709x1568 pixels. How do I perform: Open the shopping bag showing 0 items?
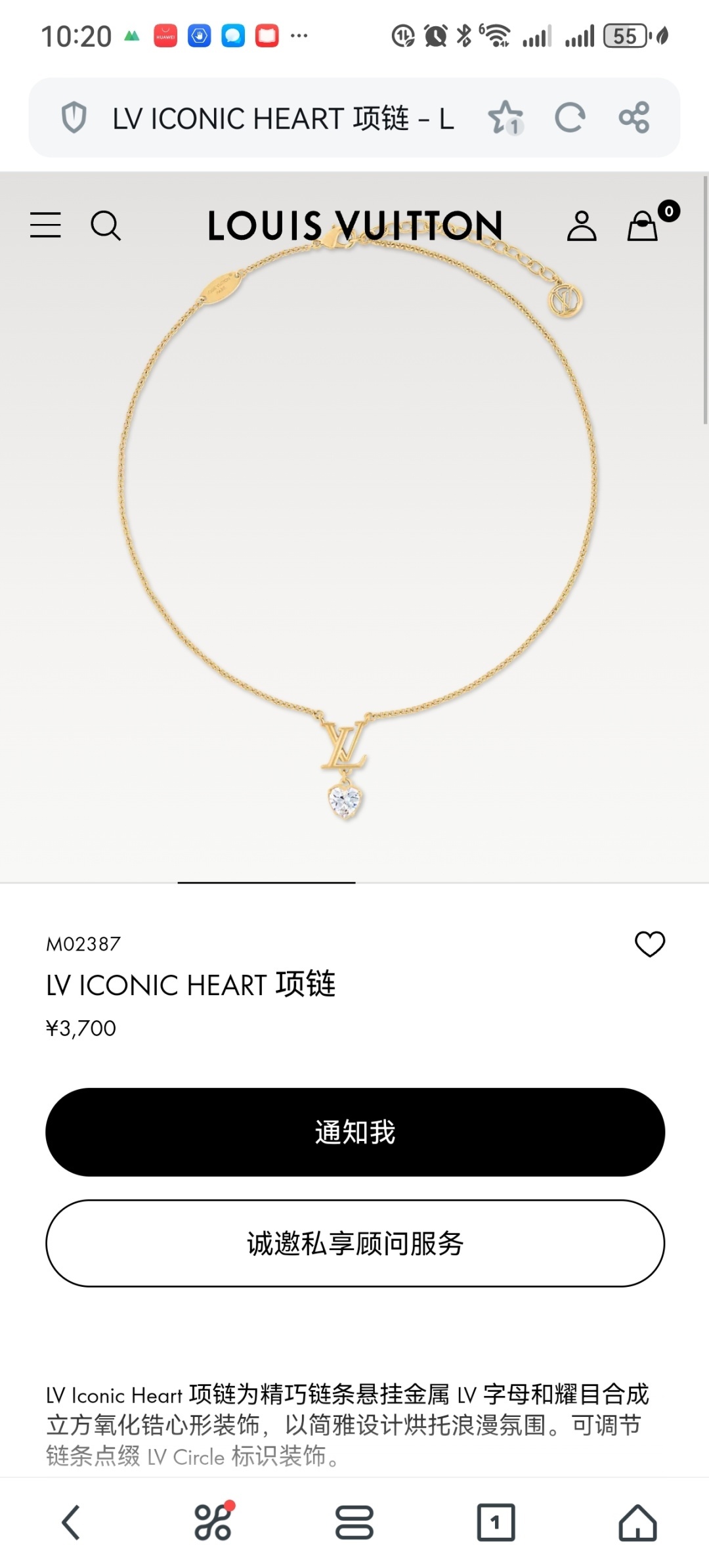click(x=642, y=229)
